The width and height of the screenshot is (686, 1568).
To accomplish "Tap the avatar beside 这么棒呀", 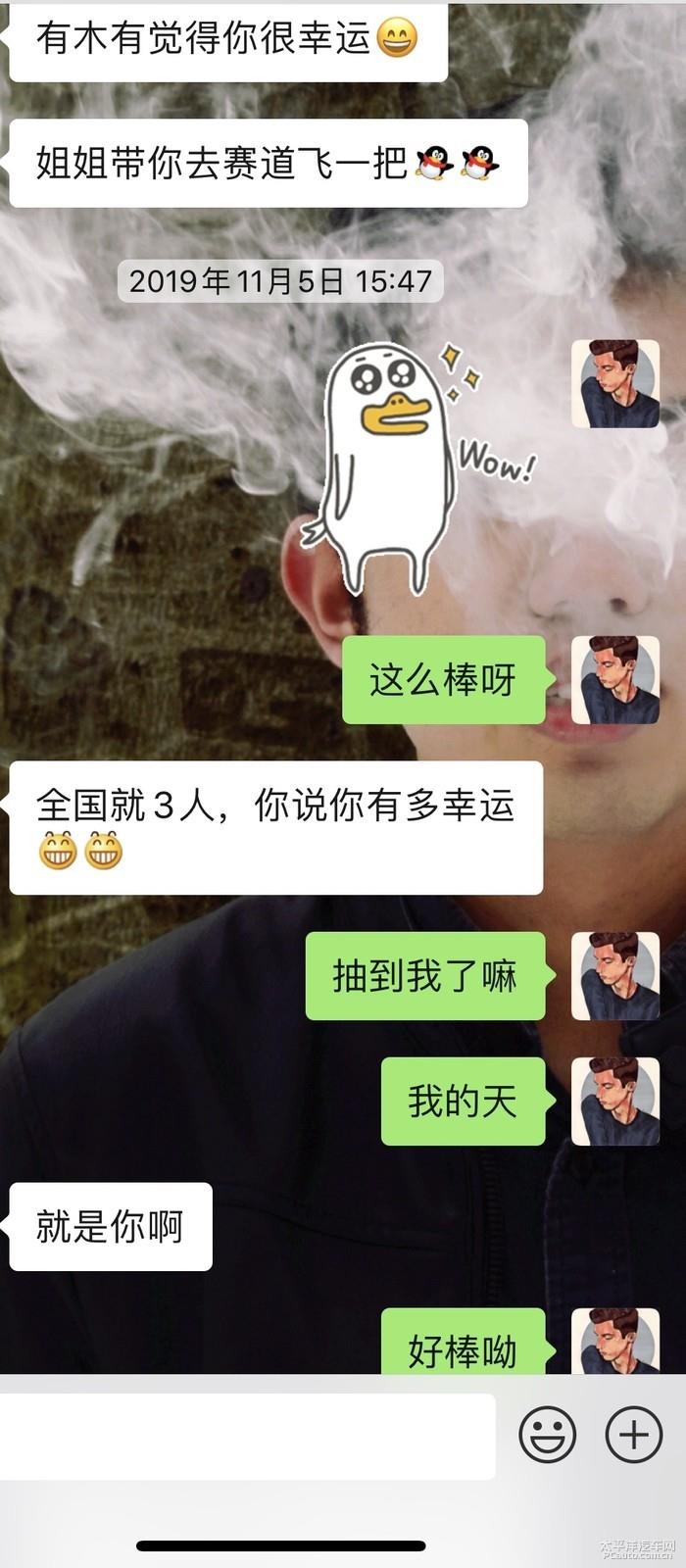I will (615, 680).
